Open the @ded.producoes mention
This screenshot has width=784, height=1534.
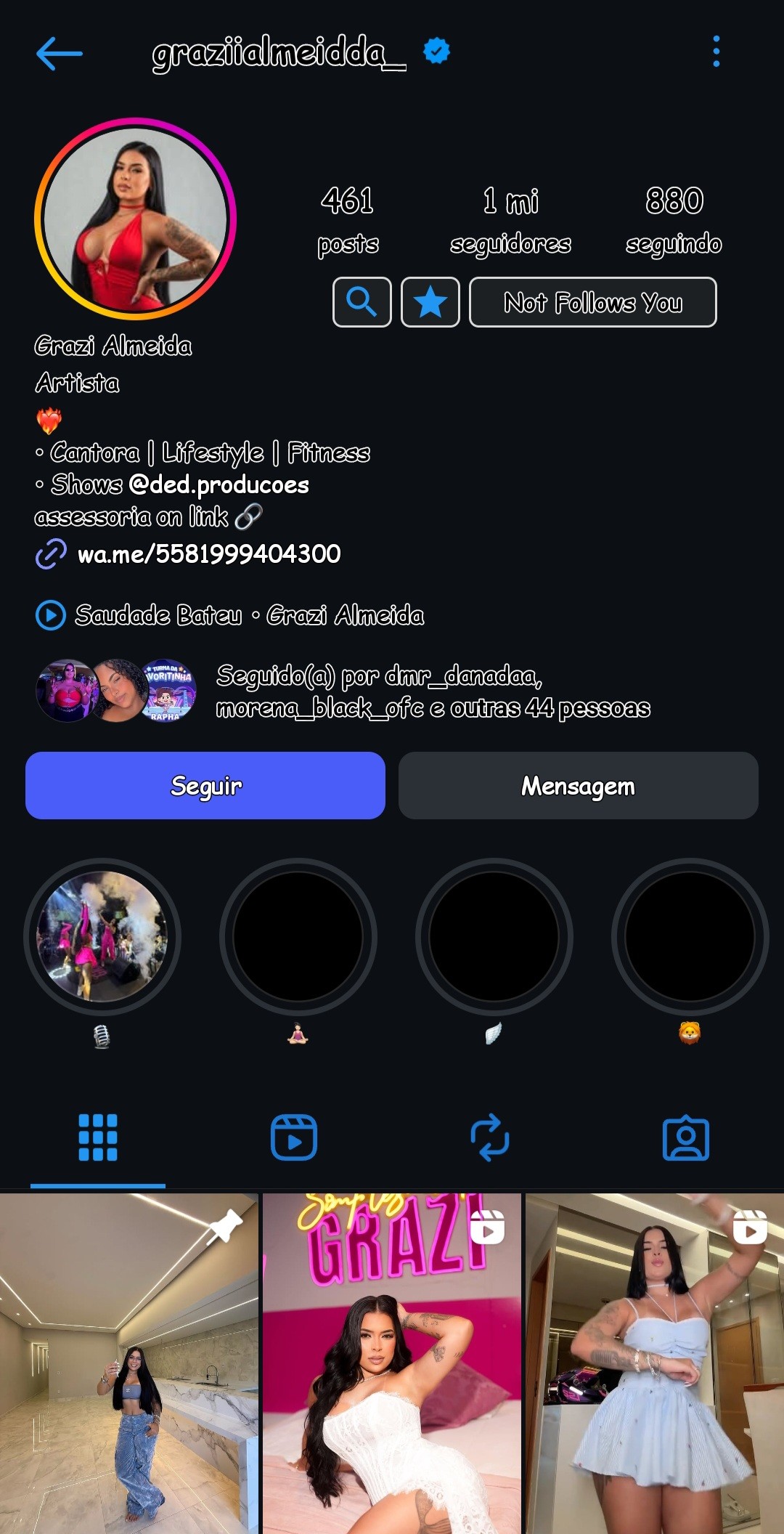pos(219,484)
